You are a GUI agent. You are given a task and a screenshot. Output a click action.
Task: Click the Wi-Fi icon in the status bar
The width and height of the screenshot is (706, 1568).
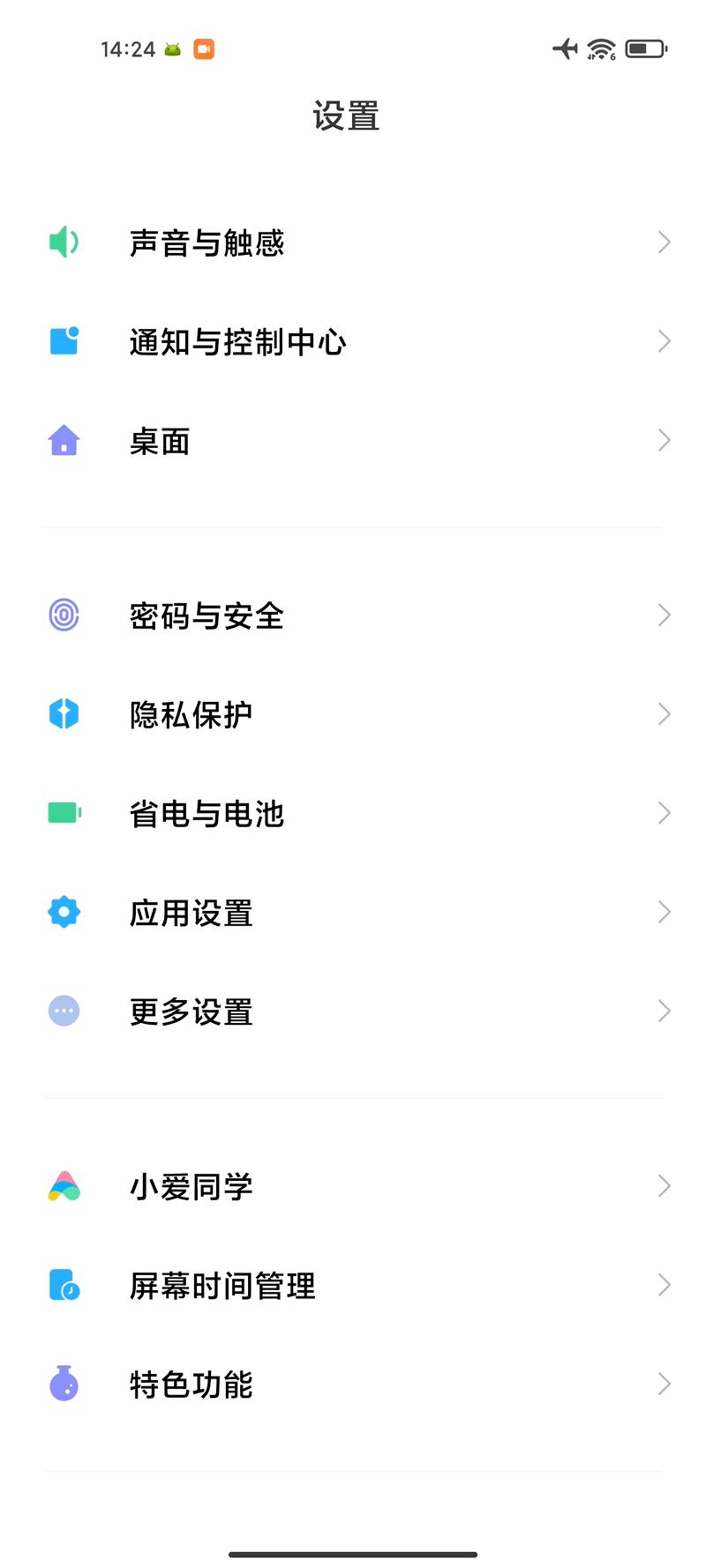(x=598, y=49)
